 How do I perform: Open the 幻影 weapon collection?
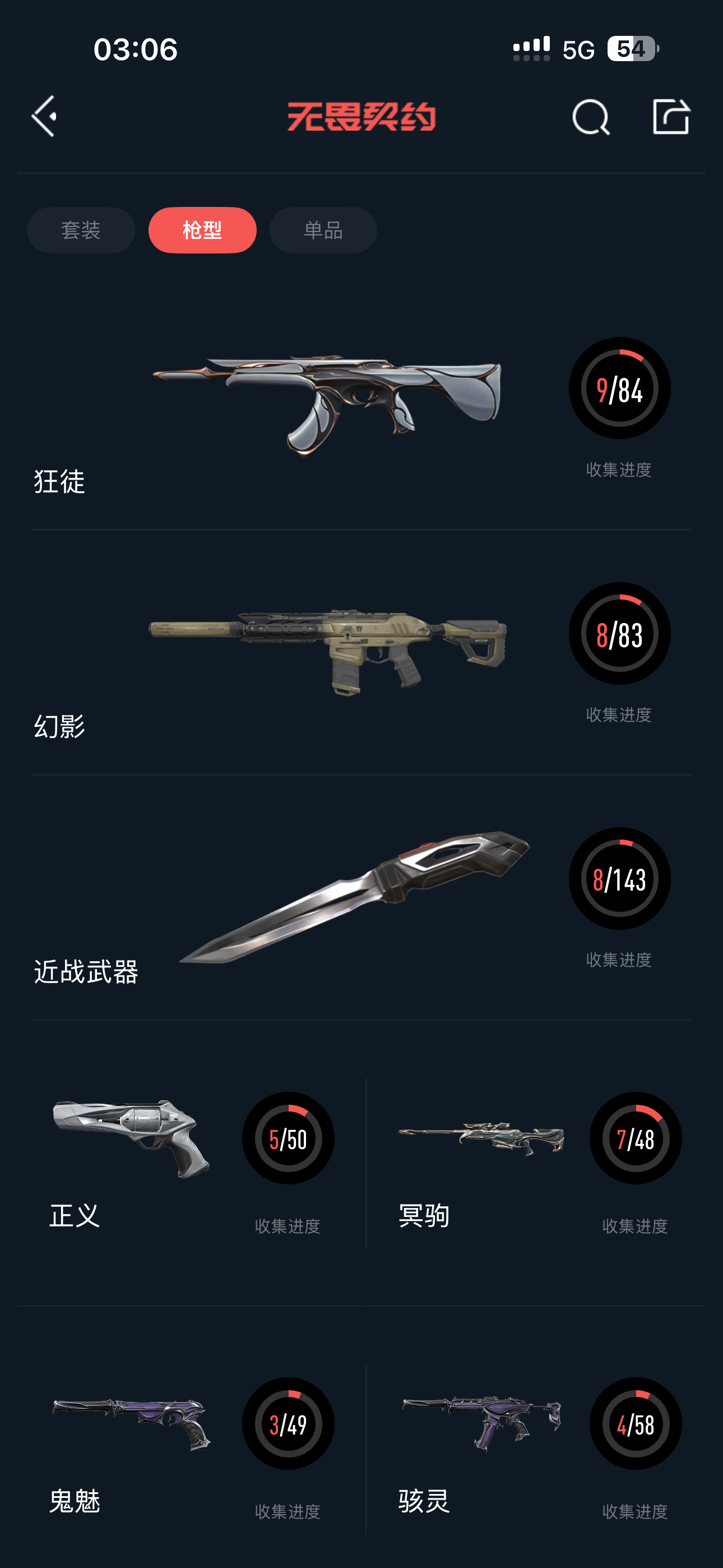click(x=361, y=653)
